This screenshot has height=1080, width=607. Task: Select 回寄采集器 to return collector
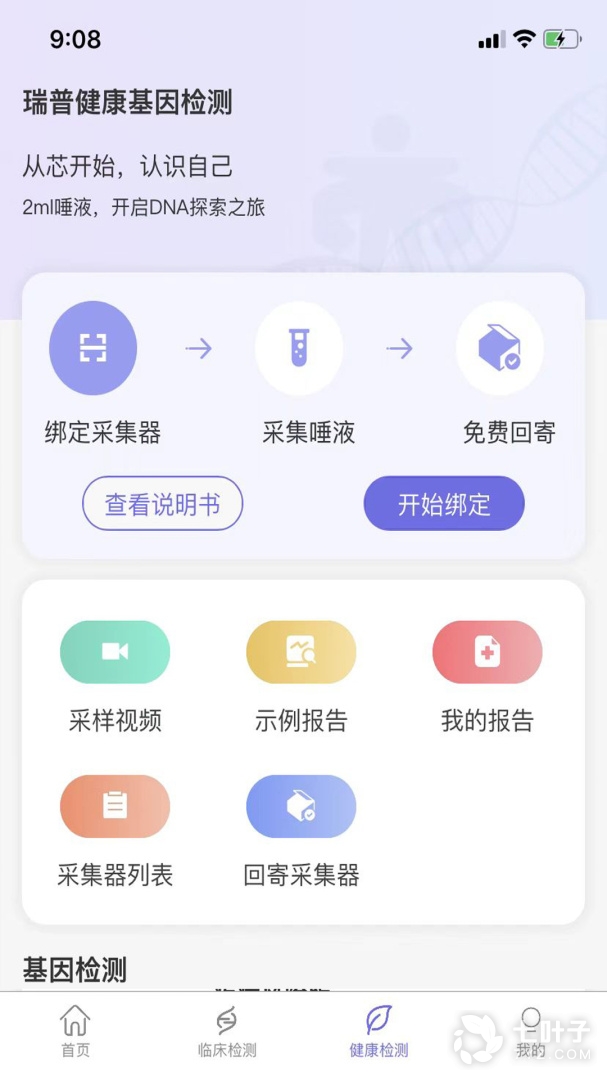301,806
